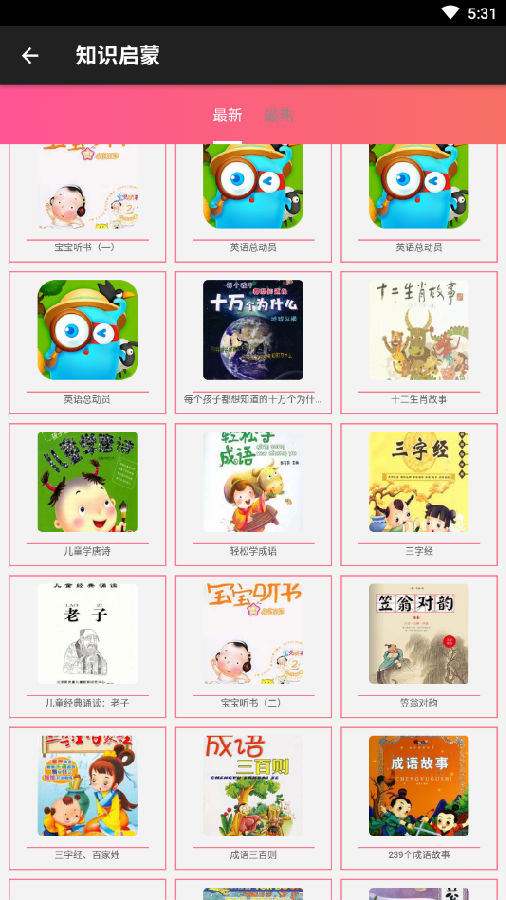Open 儿童经典诵读：老子
Viewport: 506px width, 900px height.
(87, 647)
